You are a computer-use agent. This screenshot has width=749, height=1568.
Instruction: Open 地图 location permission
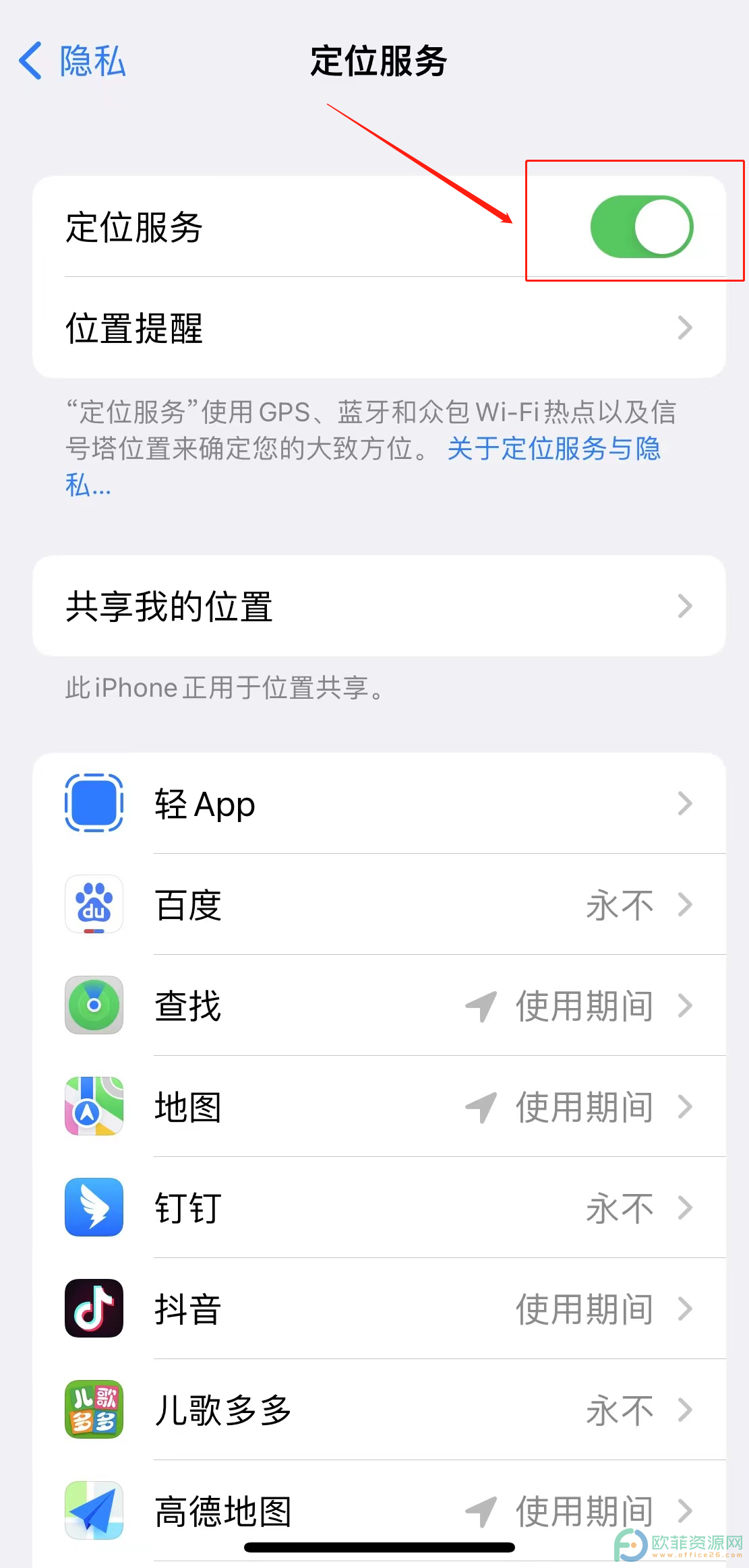point(379,1106)
